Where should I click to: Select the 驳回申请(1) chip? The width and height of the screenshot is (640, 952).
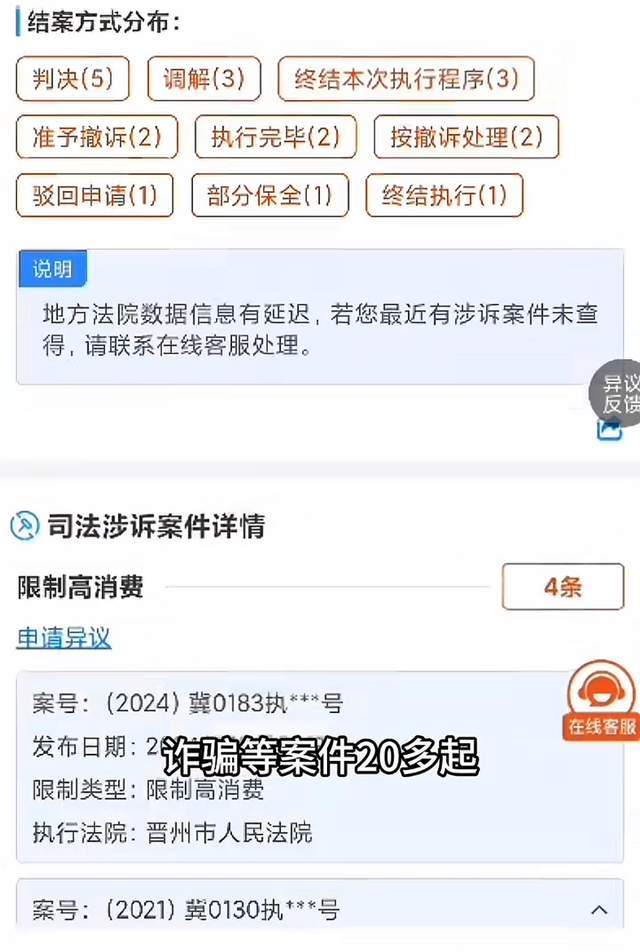(x=95, y=196)
